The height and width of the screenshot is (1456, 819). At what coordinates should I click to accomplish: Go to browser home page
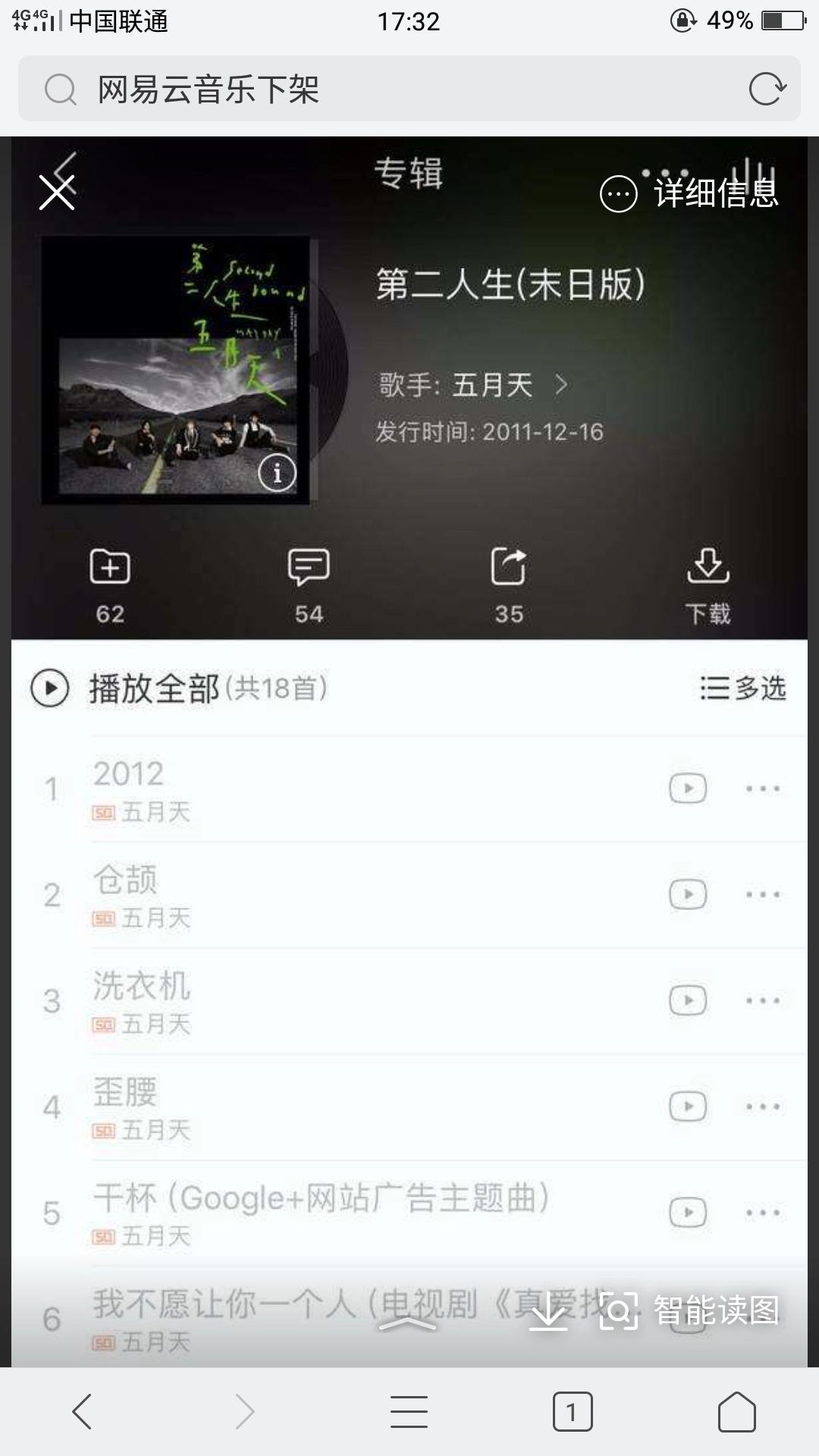point(736,1411)
